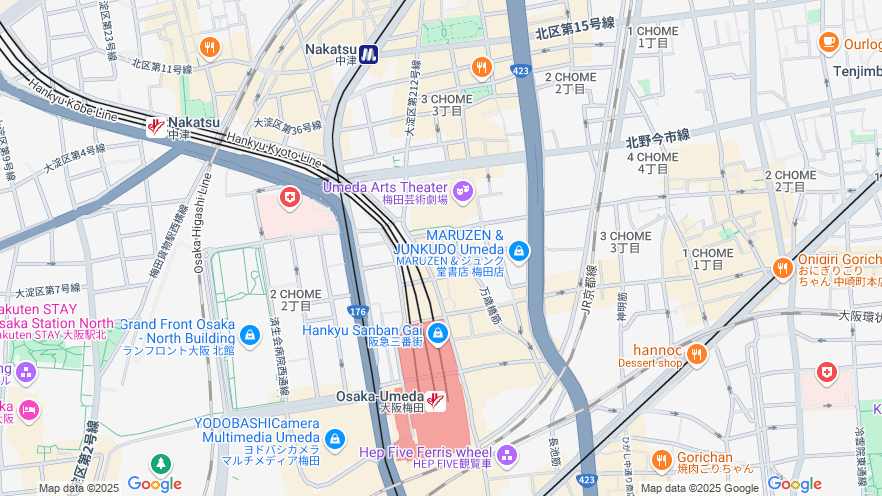
Task: Open the Umeda Arts Theater pin
Action: coord(462,190)
